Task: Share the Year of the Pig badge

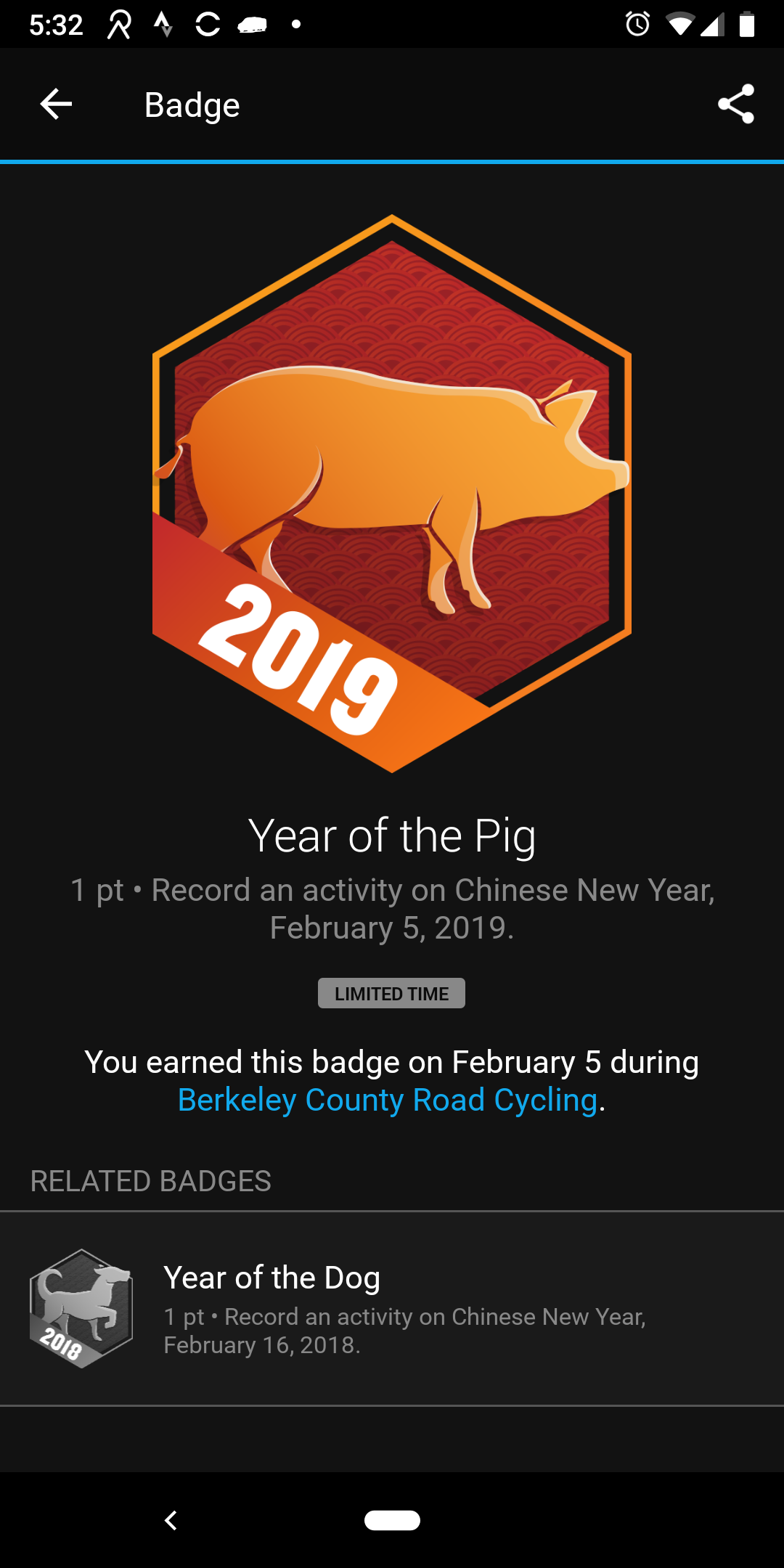Action: click(735, 105)
